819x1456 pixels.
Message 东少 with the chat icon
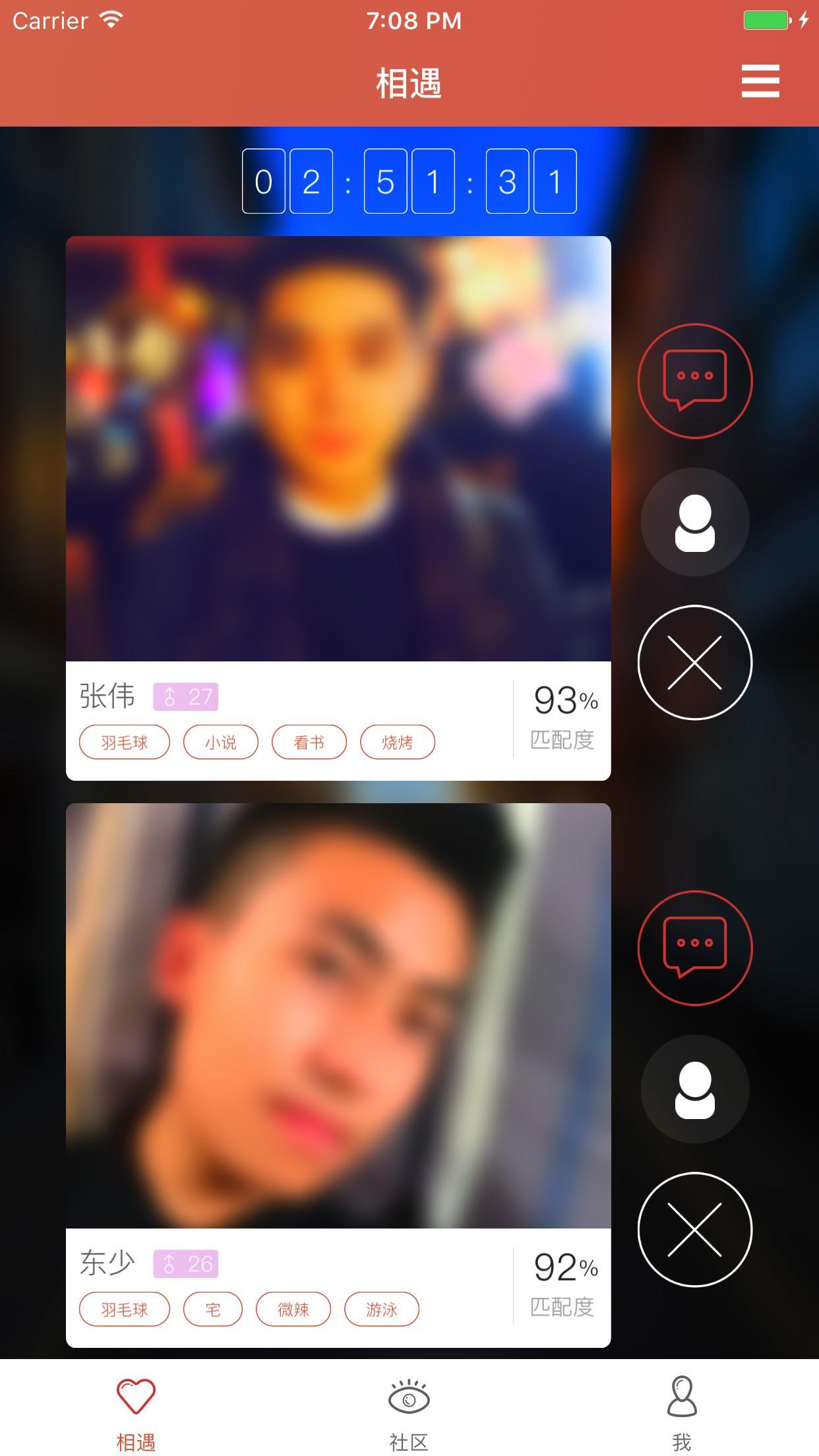695,948
